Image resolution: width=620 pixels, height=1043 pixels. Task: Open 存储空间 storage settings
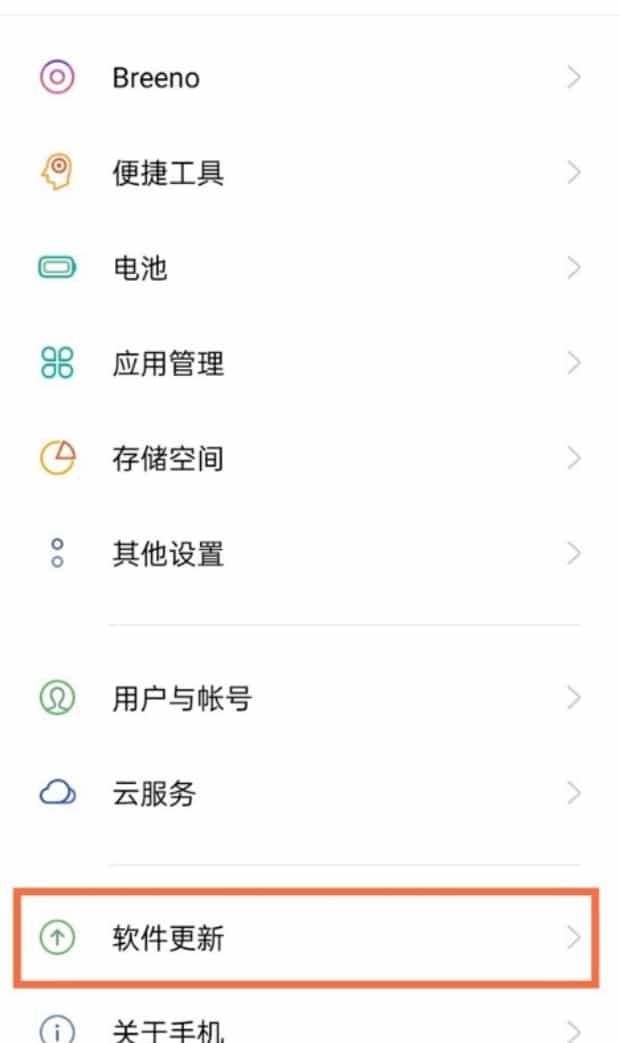click(310, 458)
